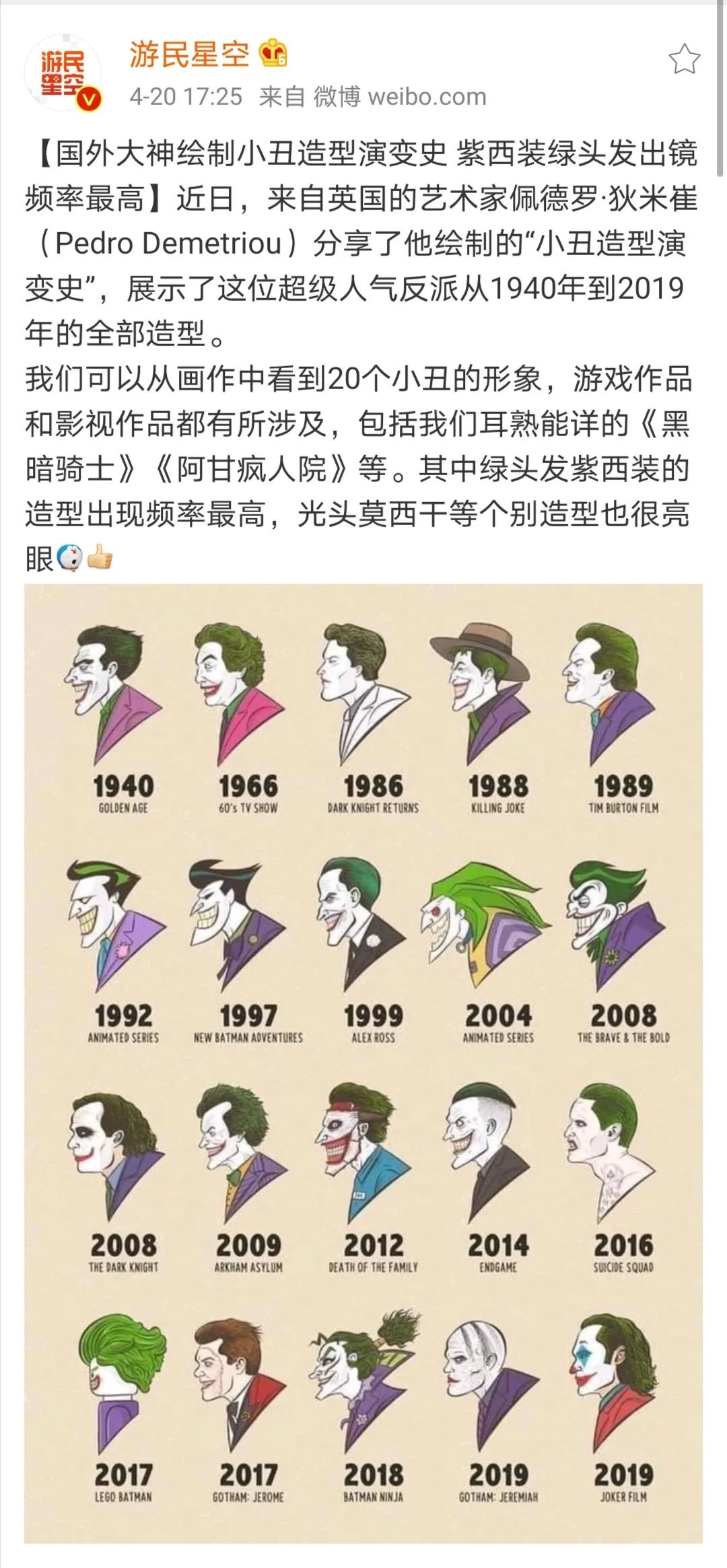727x1568 pixels.
Task: Favorite this post with the star icon
Action: click(685, 59)
